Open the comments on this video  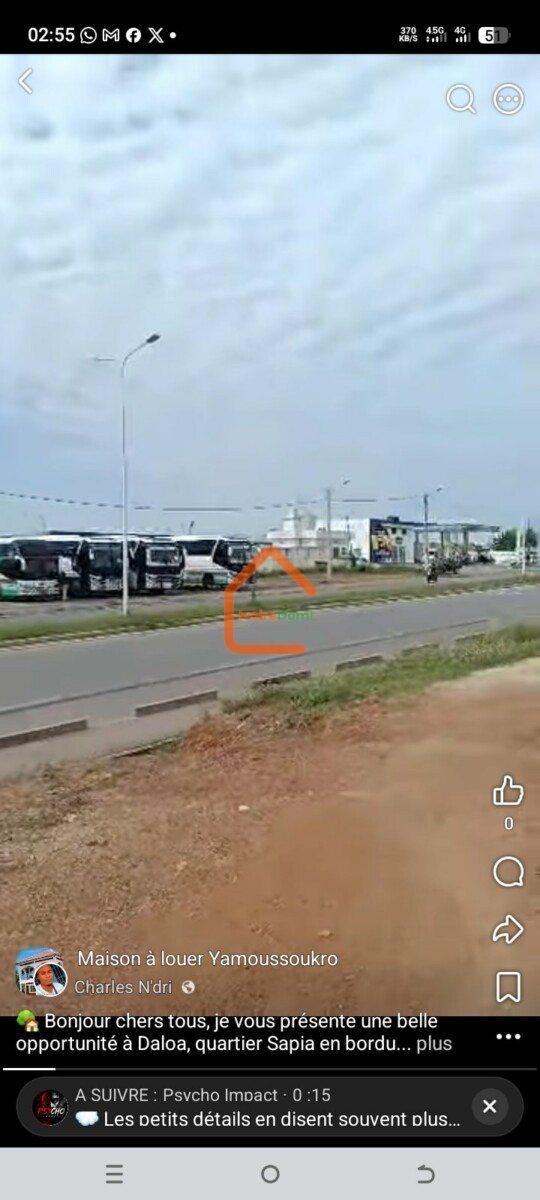click(508, 872)
